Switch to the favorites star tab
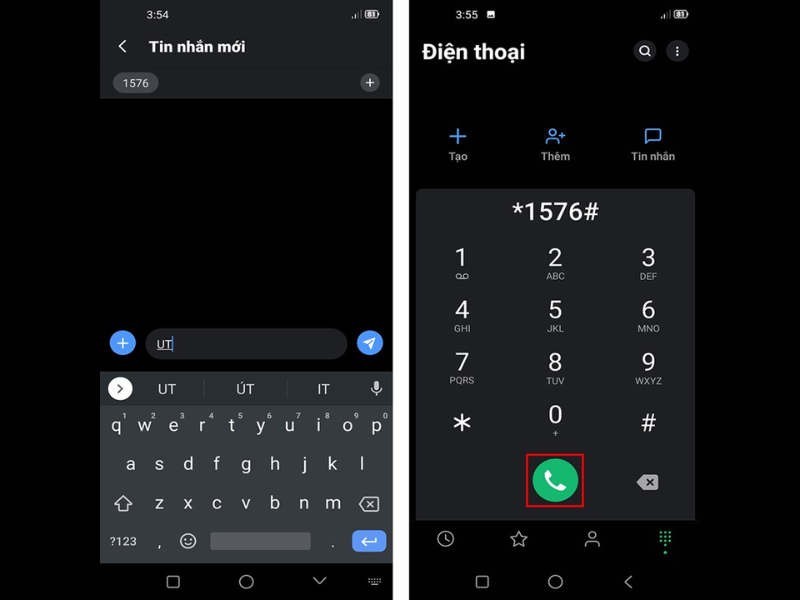 (519, 539)
